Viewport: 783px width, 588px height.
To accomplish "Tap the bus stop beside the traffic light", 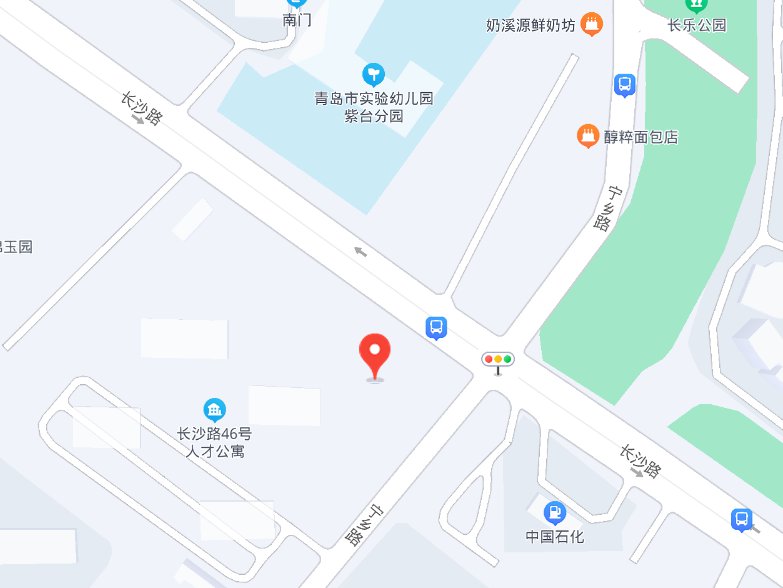I will (436, 327).
